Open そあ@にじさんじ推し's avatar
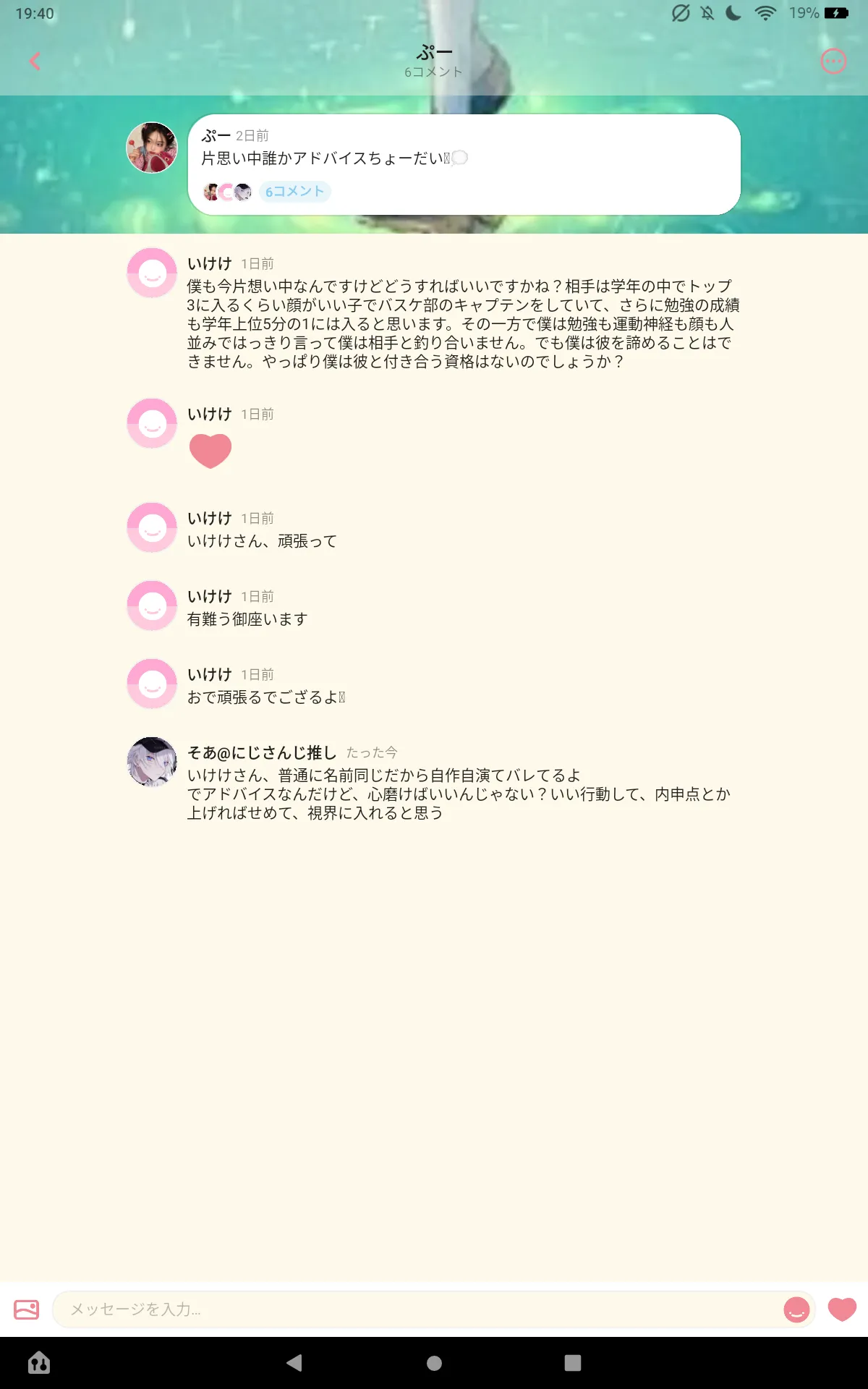868x1389 pixels. coord(152,762)
